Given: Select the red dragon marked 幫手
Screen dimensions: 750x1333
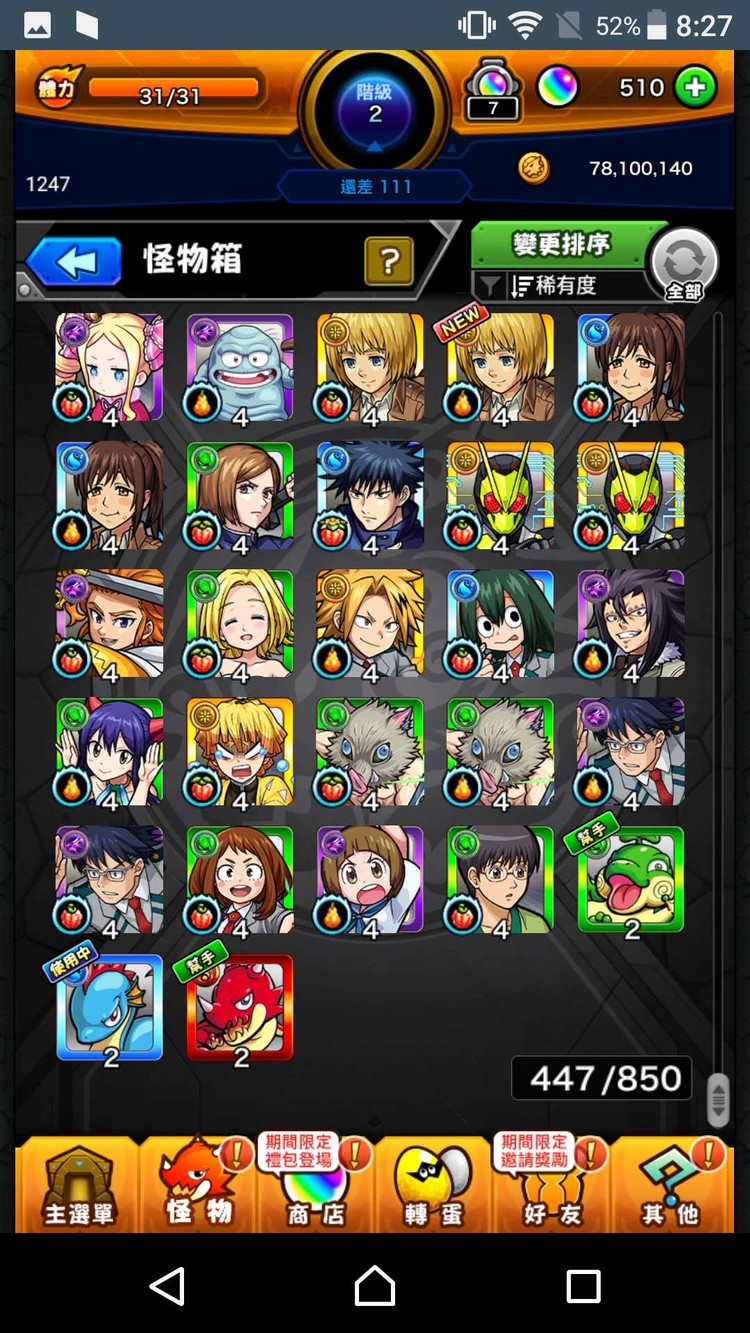Looking at the screenshot, I should [x=240, y=1008].
